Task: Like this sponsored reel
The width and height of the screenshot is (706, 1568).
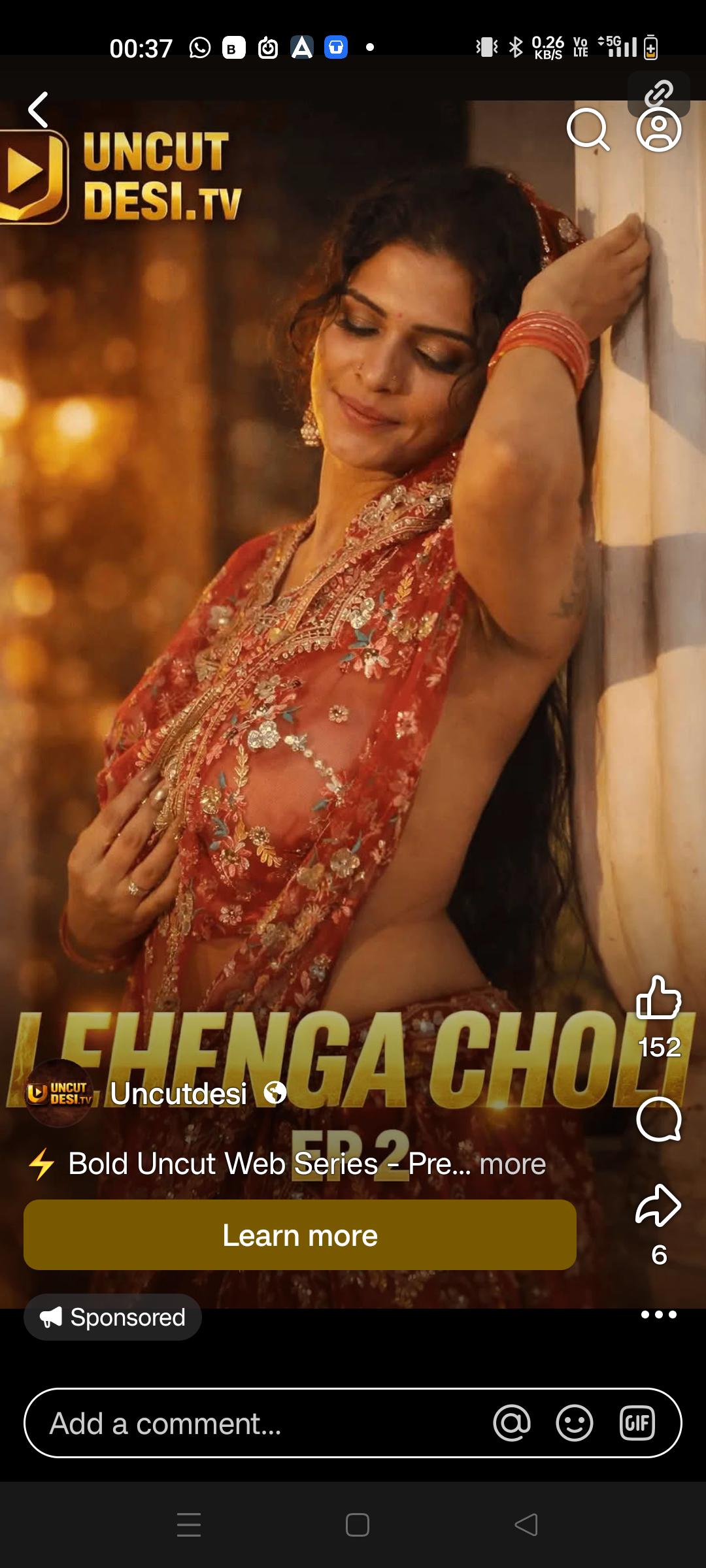Action: point(659,998)
